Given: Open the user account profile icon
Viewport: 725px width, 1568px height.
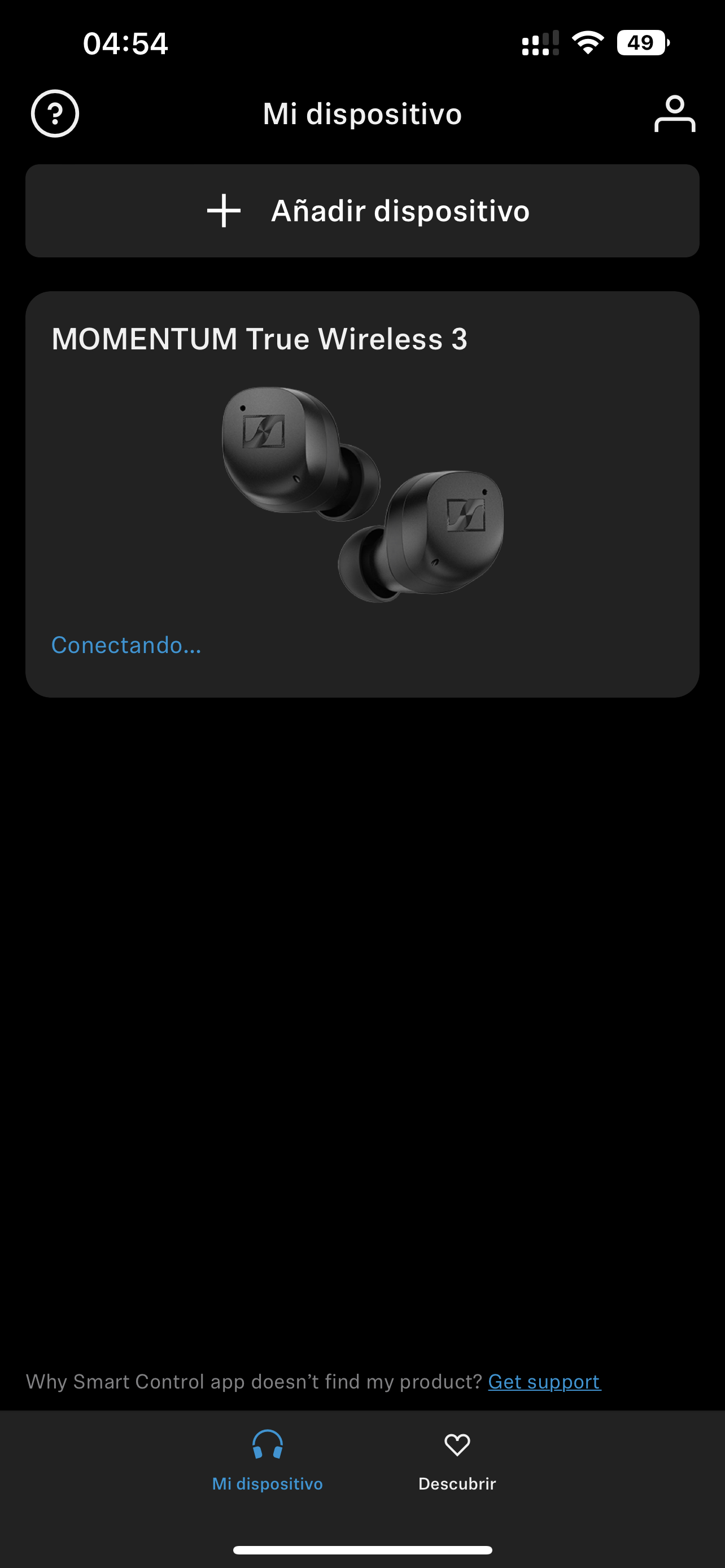Looking at the screenshot, I should click(x=675, y=113).
